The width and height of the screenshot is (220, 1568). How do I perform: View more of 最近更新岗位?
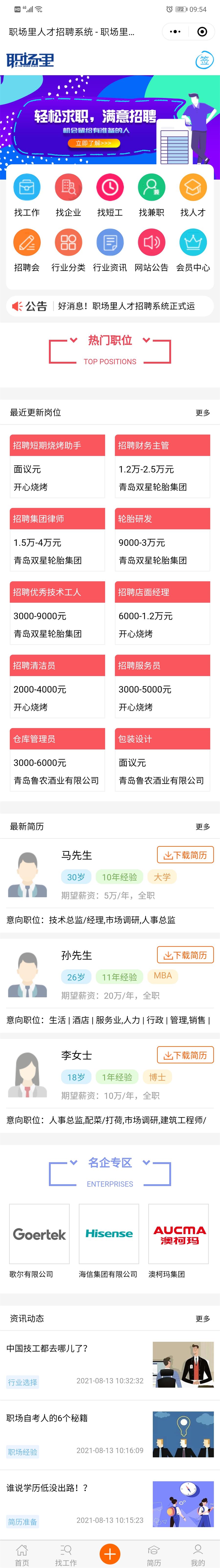202,413
